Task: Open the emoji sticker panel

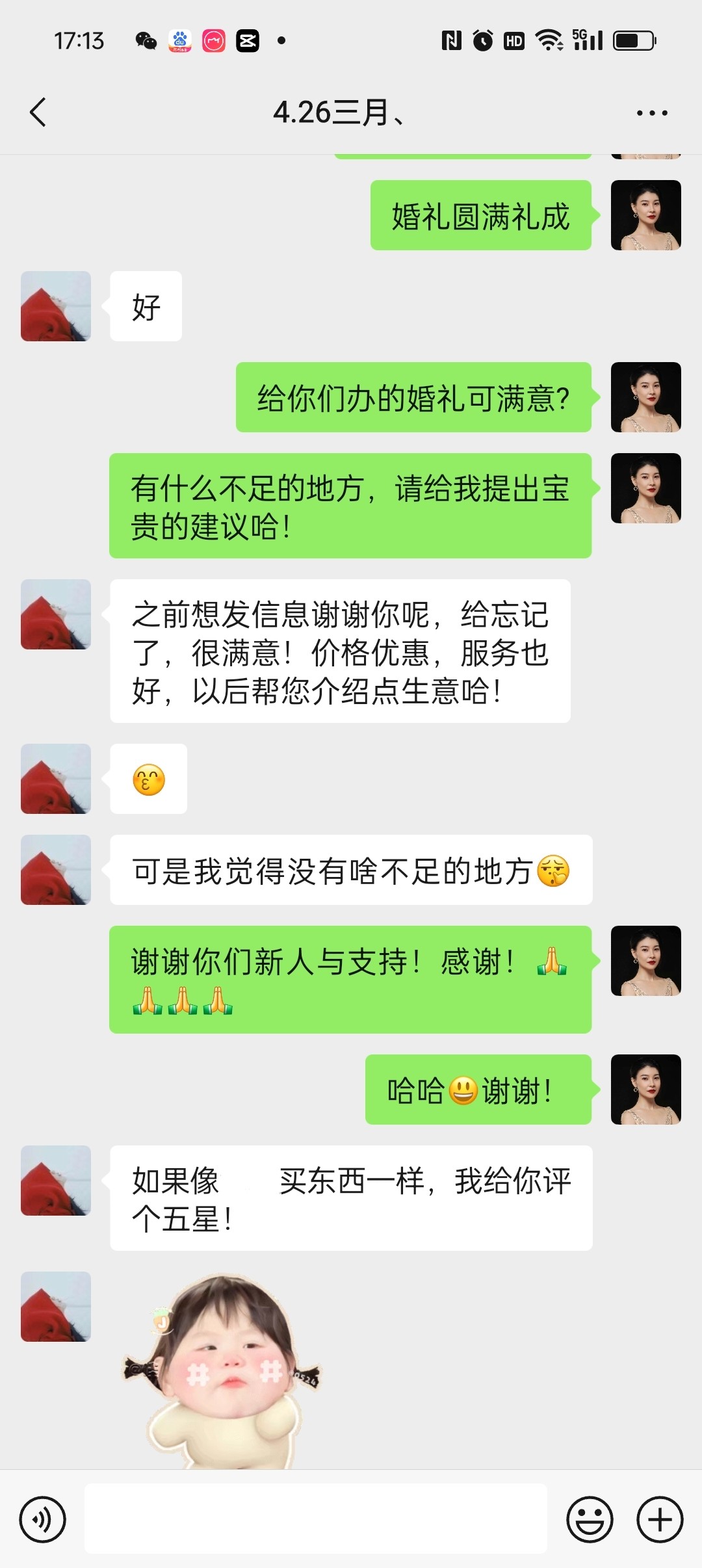Action: 590,1520
